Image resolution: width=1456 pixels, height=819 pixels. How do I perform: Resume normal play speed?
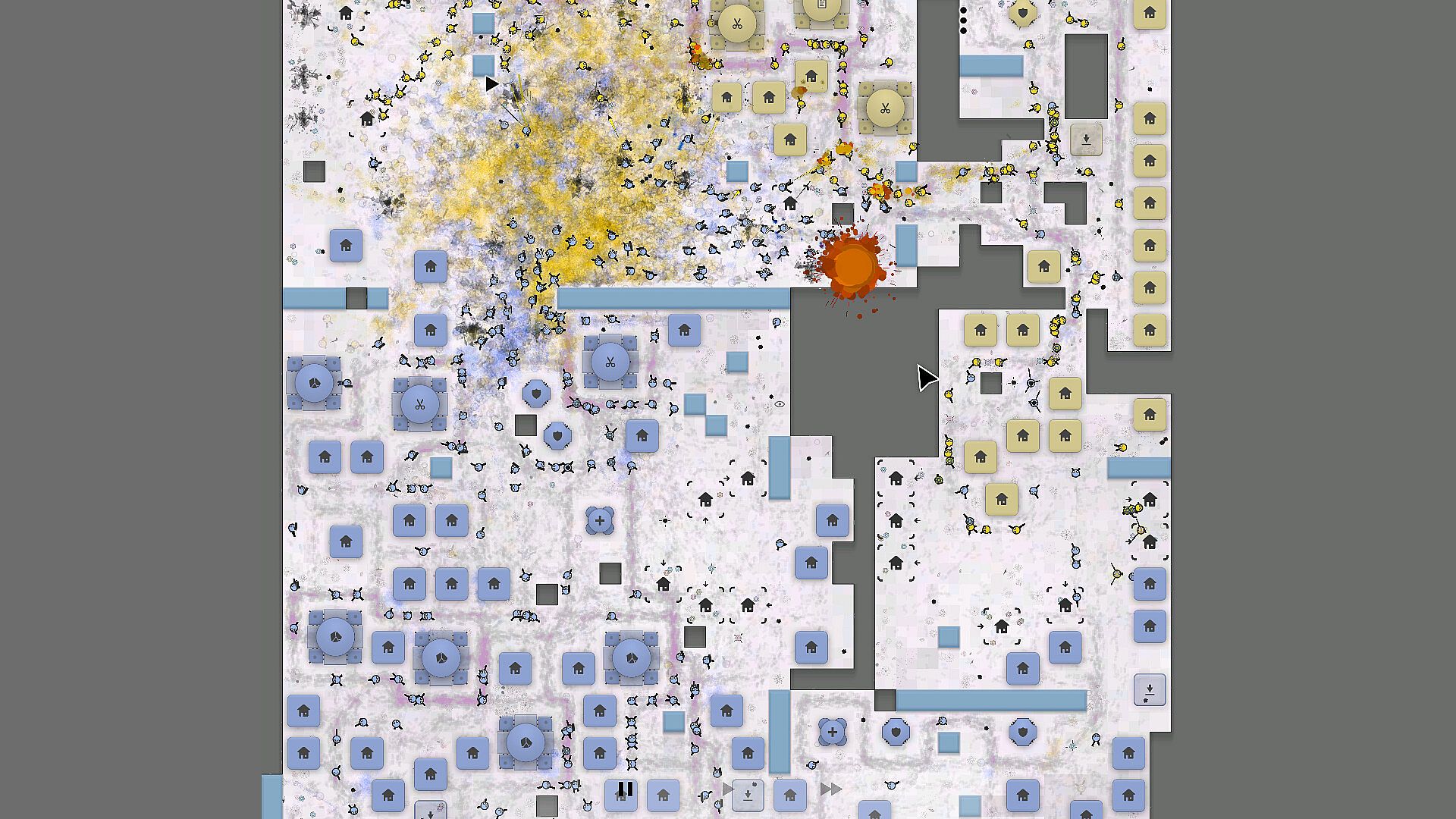728,789
